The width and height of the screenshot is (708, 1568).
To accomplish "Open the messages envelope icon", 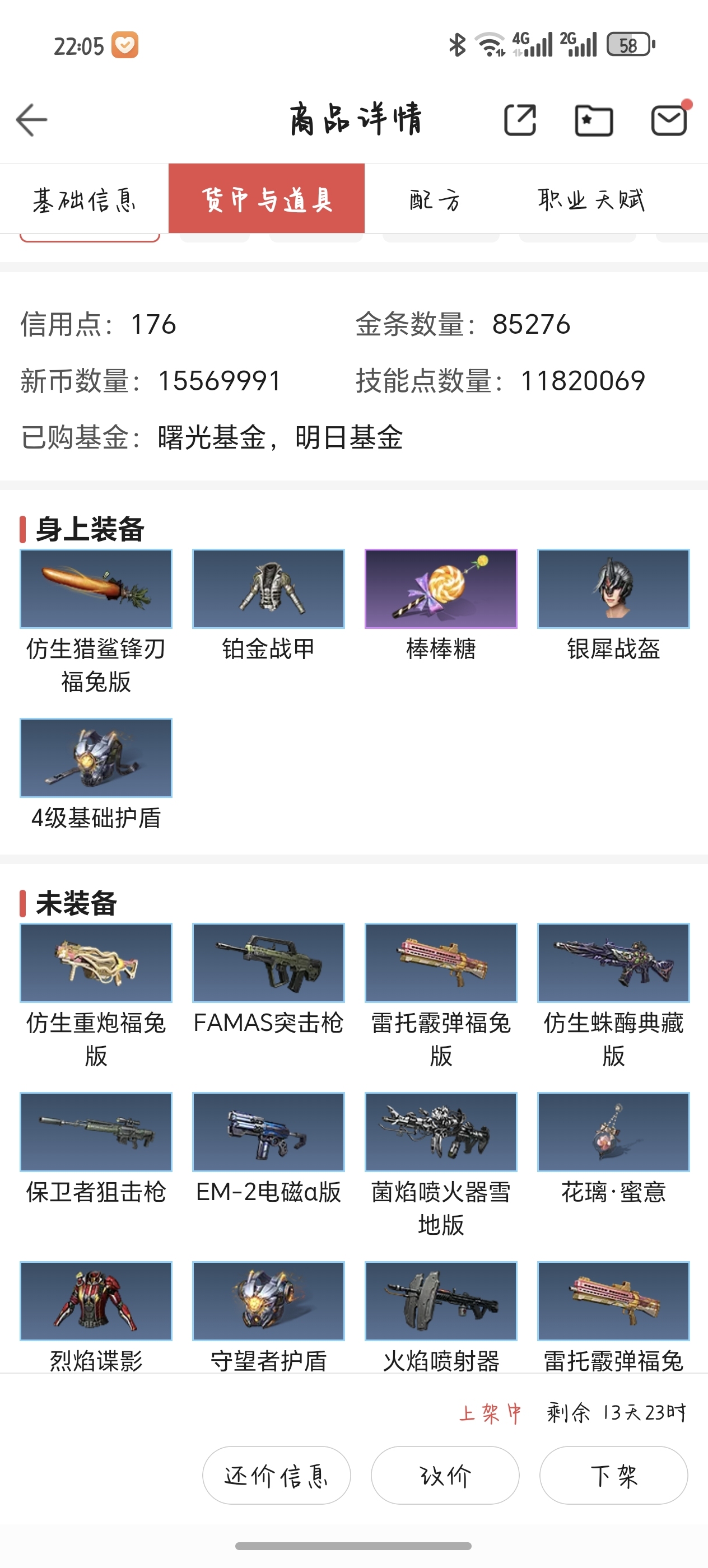I will tap(669, 120).
